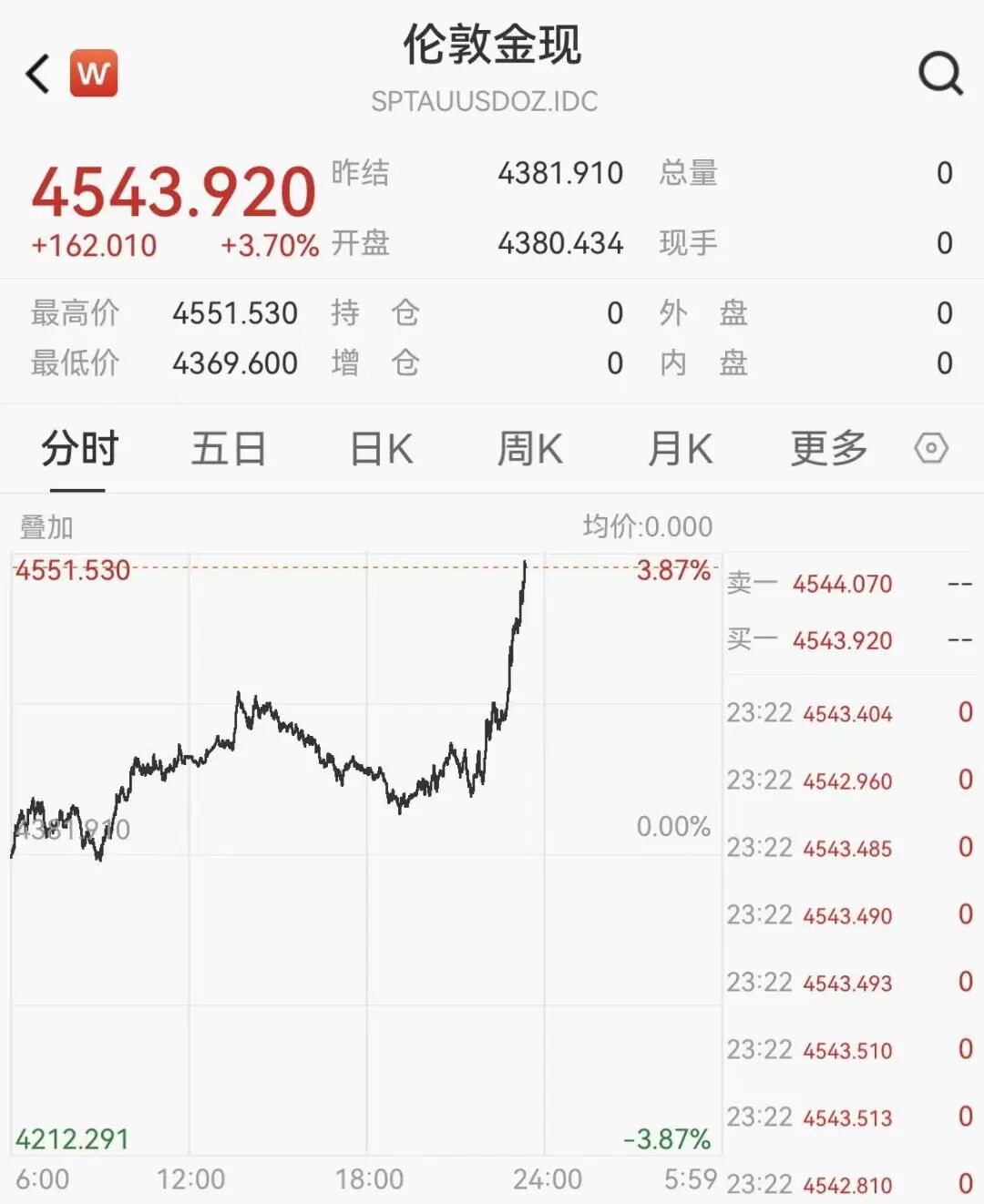984x1204 pixels.
Task: Go back using the arrow icon
Action: [x=38, y=74]
